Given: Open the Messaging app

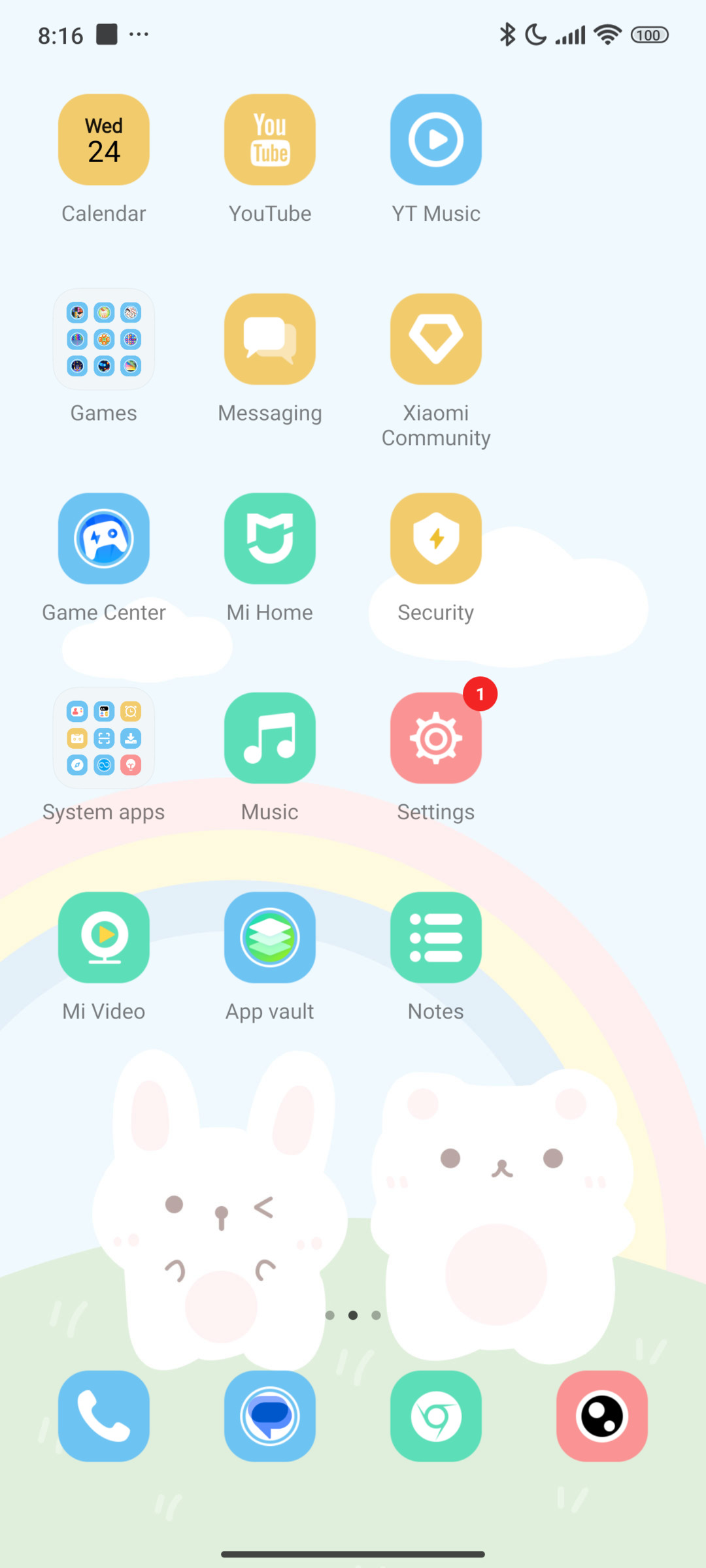Looking at the screenshot, I should click(x=270, y=339).
